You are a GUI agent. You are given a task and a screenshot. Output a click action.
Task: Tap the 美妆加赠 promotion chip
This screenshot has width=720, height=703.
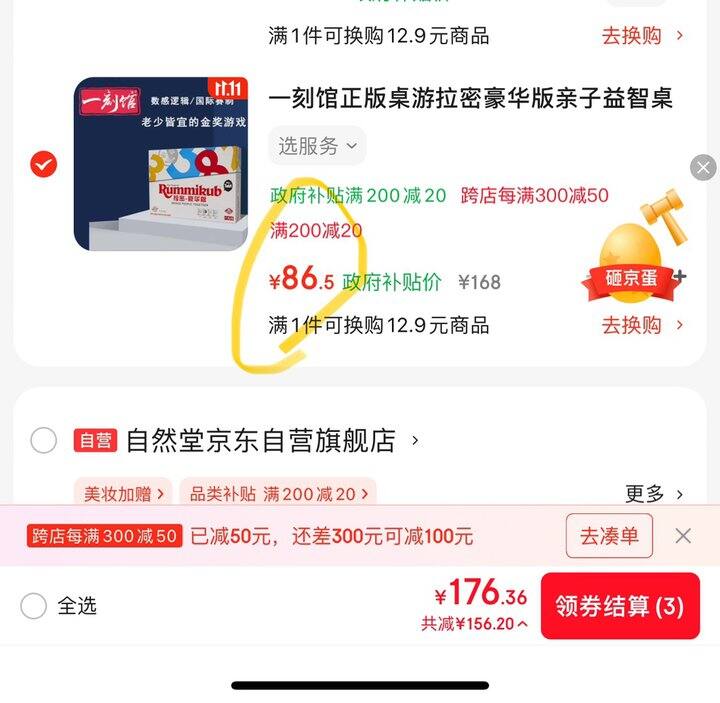click(x=124, y=494)
